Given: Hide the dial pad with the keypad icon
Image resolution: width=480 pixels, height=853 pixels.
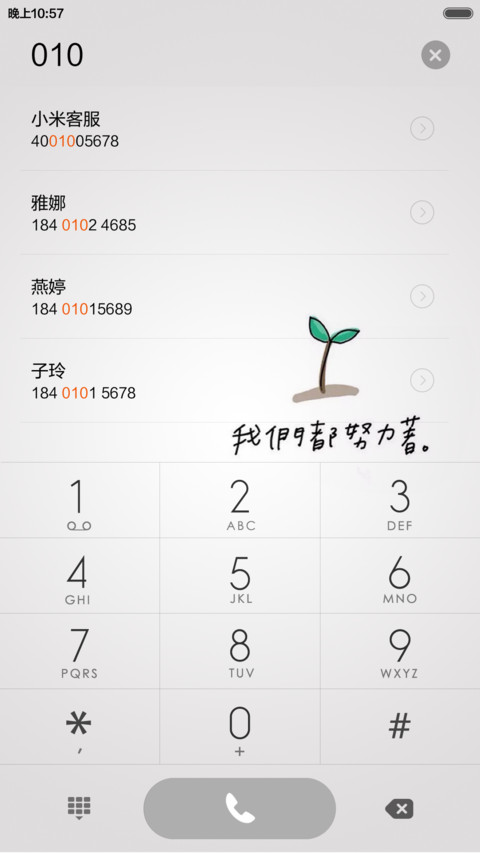Looking at the screenshot, I should (x=79, y=808).
